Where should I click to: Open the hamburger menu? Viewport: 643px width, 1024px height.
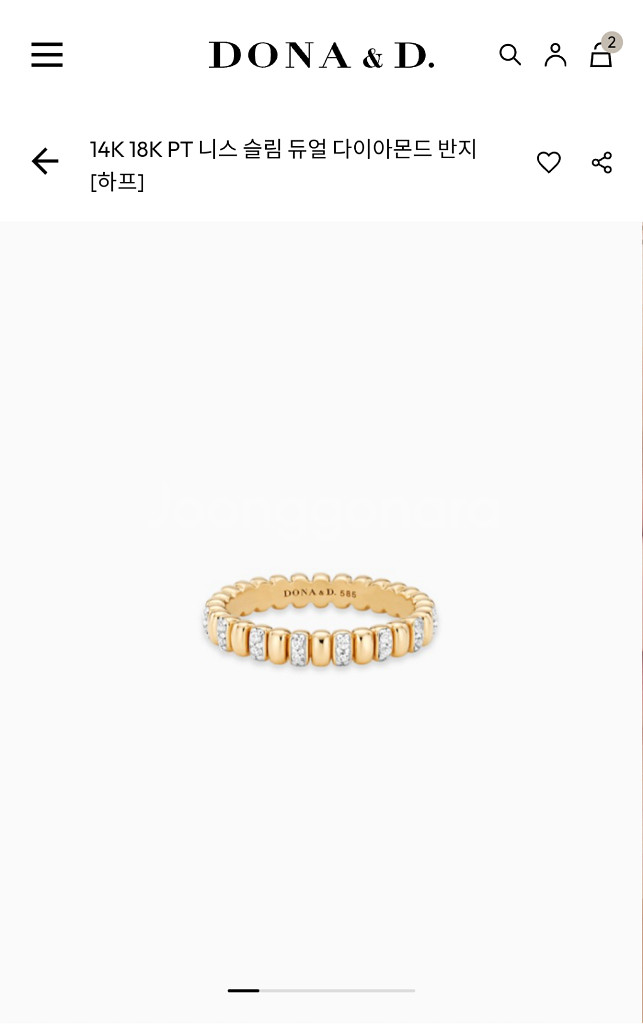47,55
